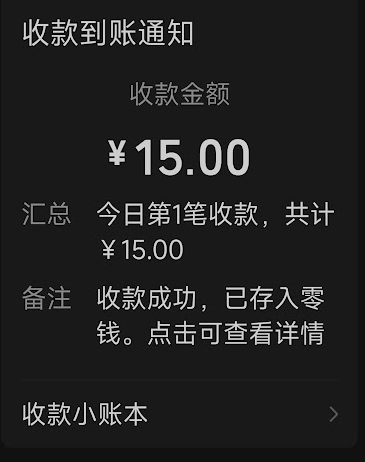Open the 收款到账通知 card details
365x462 pixels.
click(x=180, y=190)
